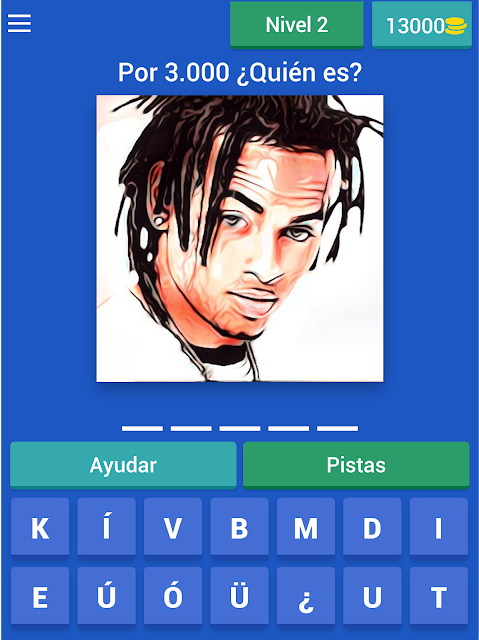Tap the letter Ü tile
The width and height of the screenshot is (479, 640).
click(x=240, y=596)
